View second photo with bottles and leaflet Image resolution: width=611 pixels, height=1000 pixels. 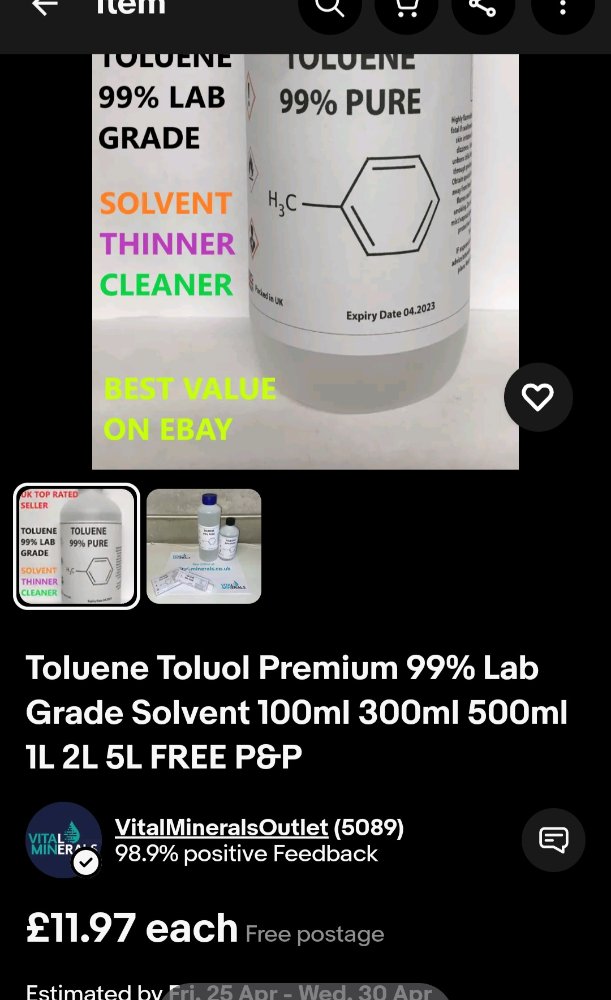[203, 546]
